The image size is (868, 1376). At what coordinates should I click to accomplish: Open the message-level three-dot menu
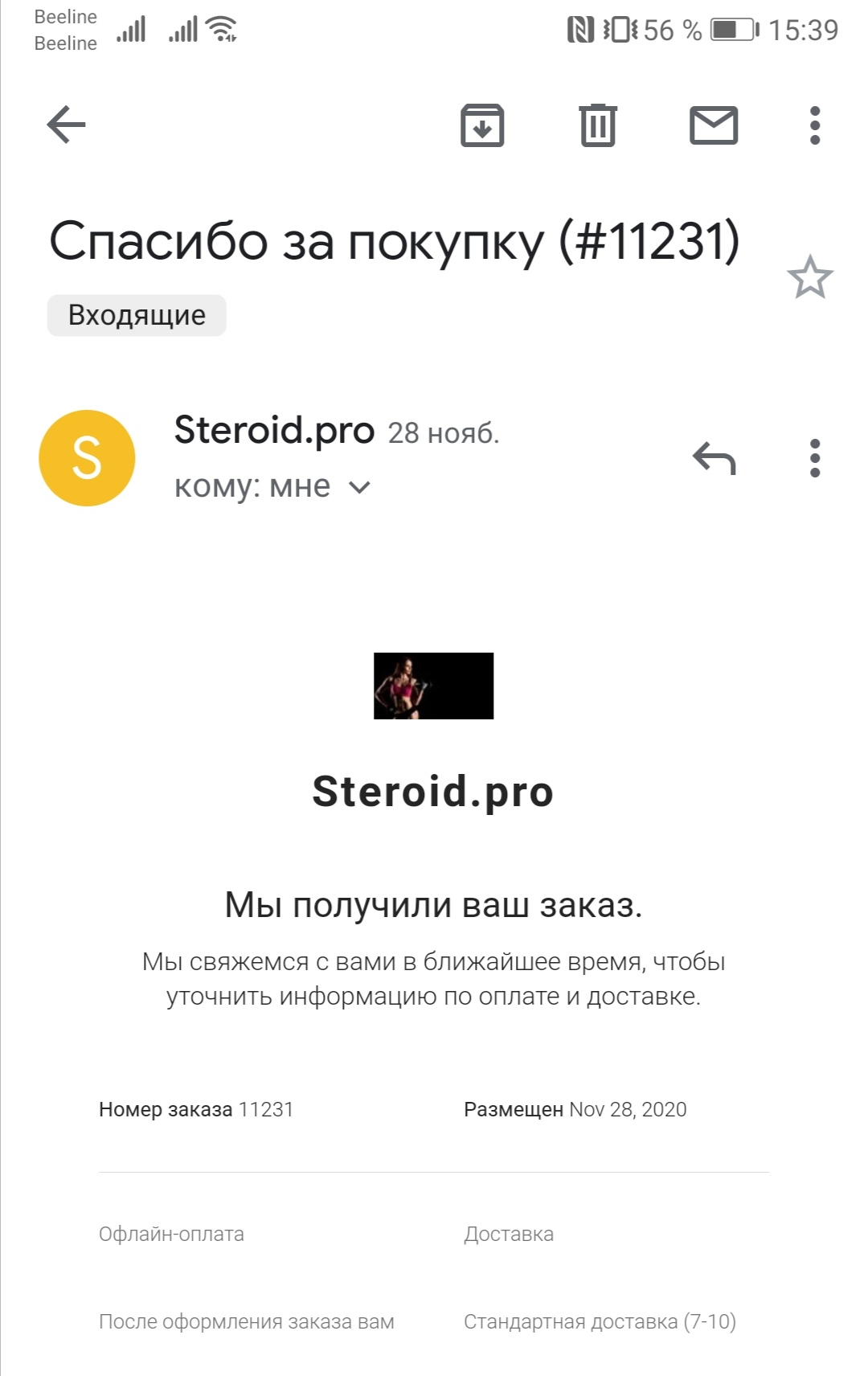click(815, 459)
